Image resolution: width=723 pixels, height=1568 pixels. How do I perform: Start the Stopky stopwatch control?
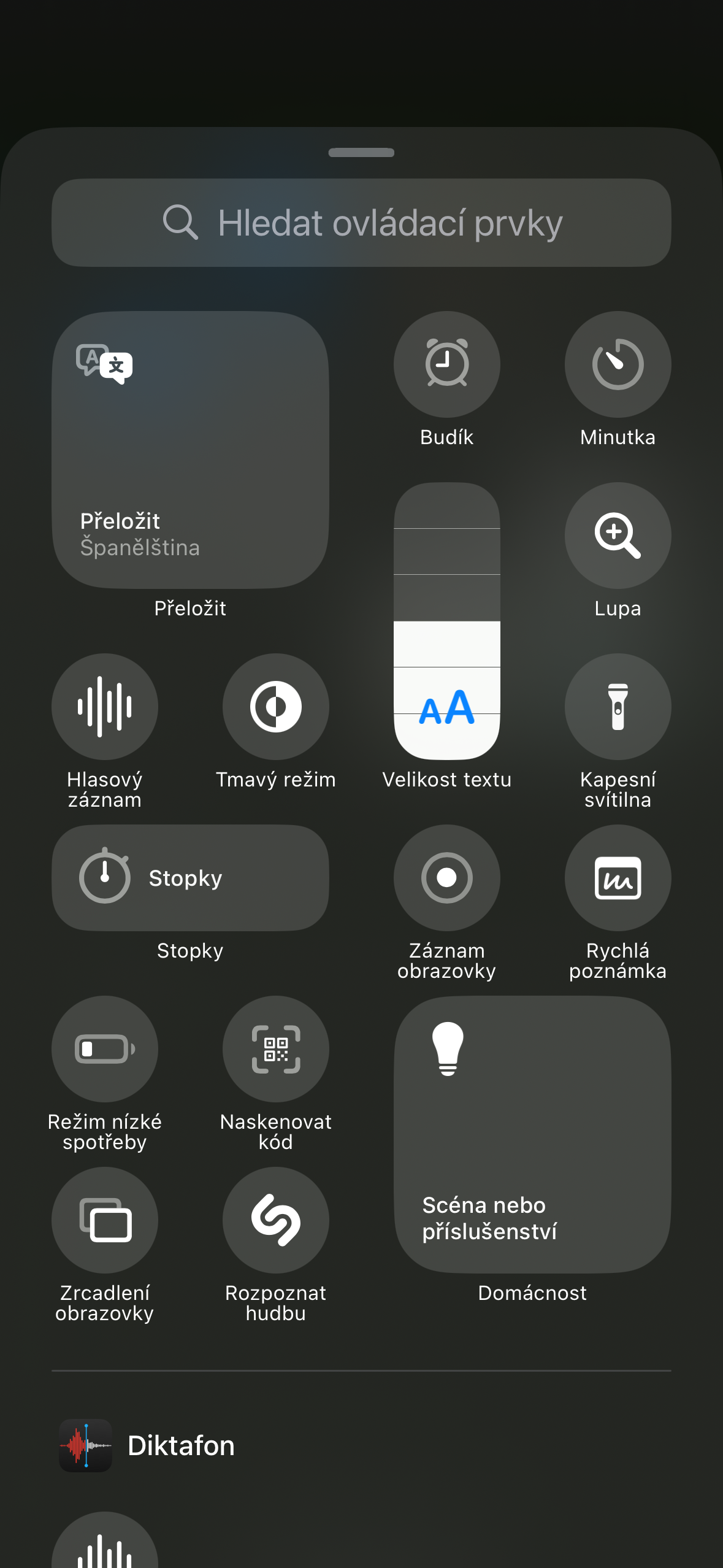coord(190,878)
